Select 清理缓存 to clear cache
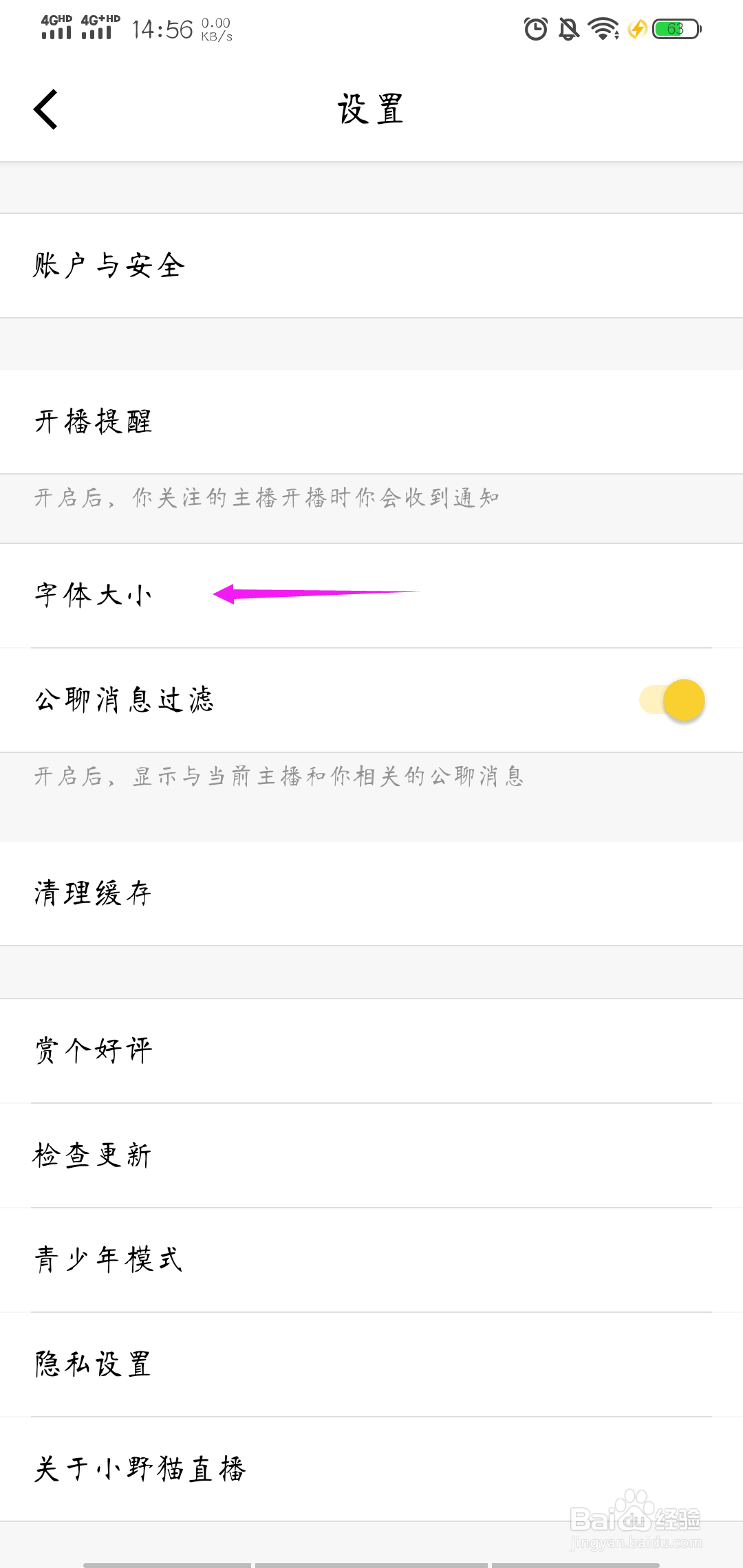This screenshot has height=1568, width=743. (x=371, y=893)
